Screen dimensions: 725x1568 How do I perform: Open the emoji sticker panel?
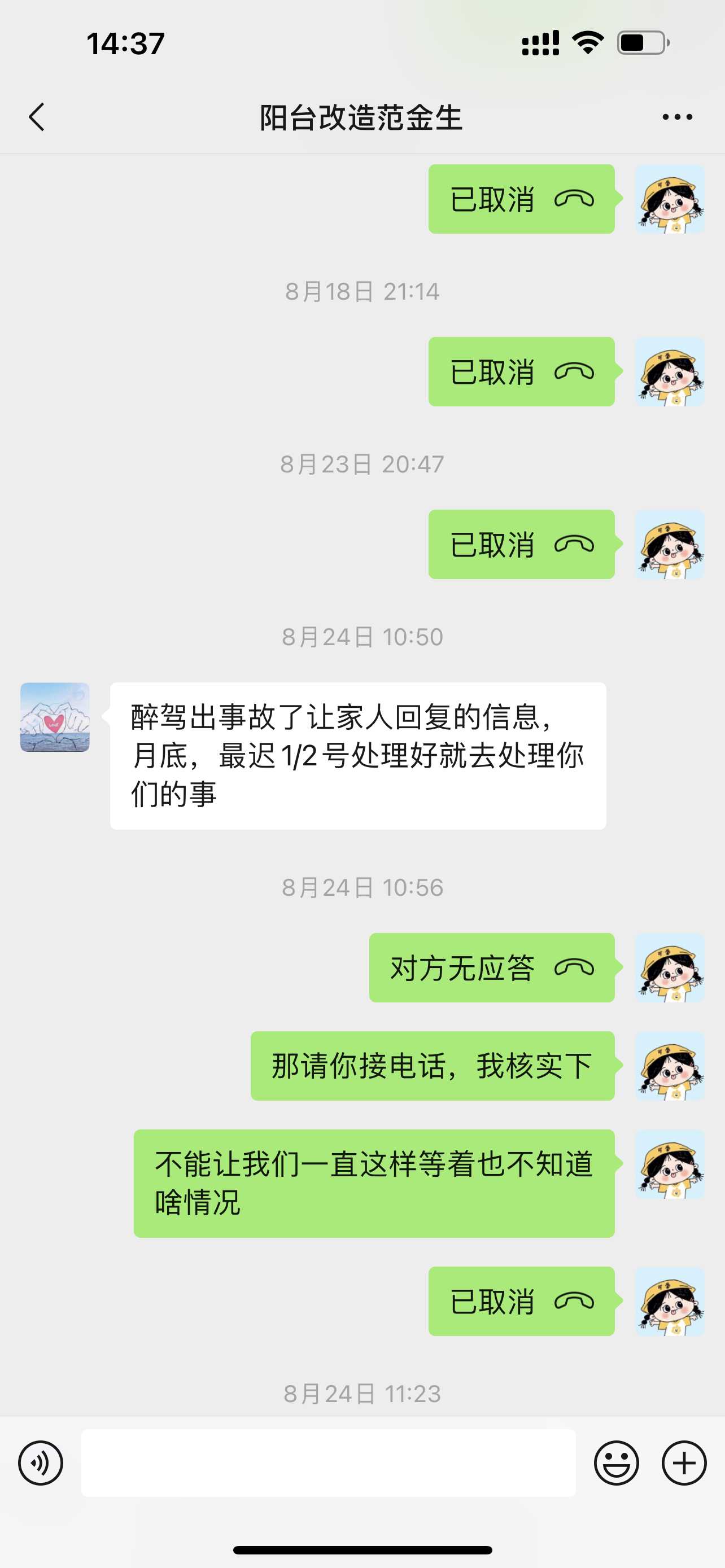point(616,1462)
